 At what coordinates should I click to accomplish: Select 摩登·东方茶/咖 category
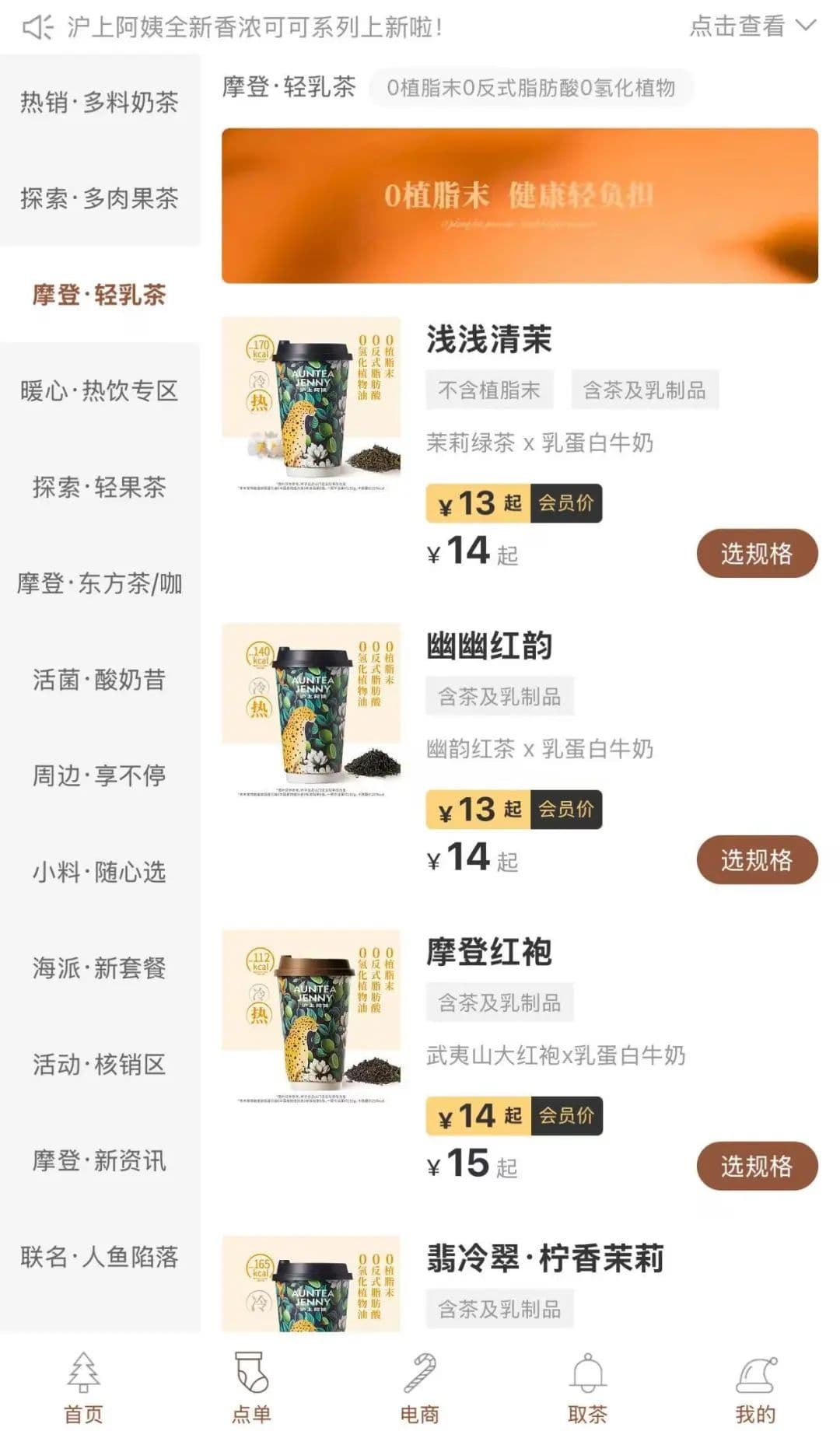(x=100, y=583)
